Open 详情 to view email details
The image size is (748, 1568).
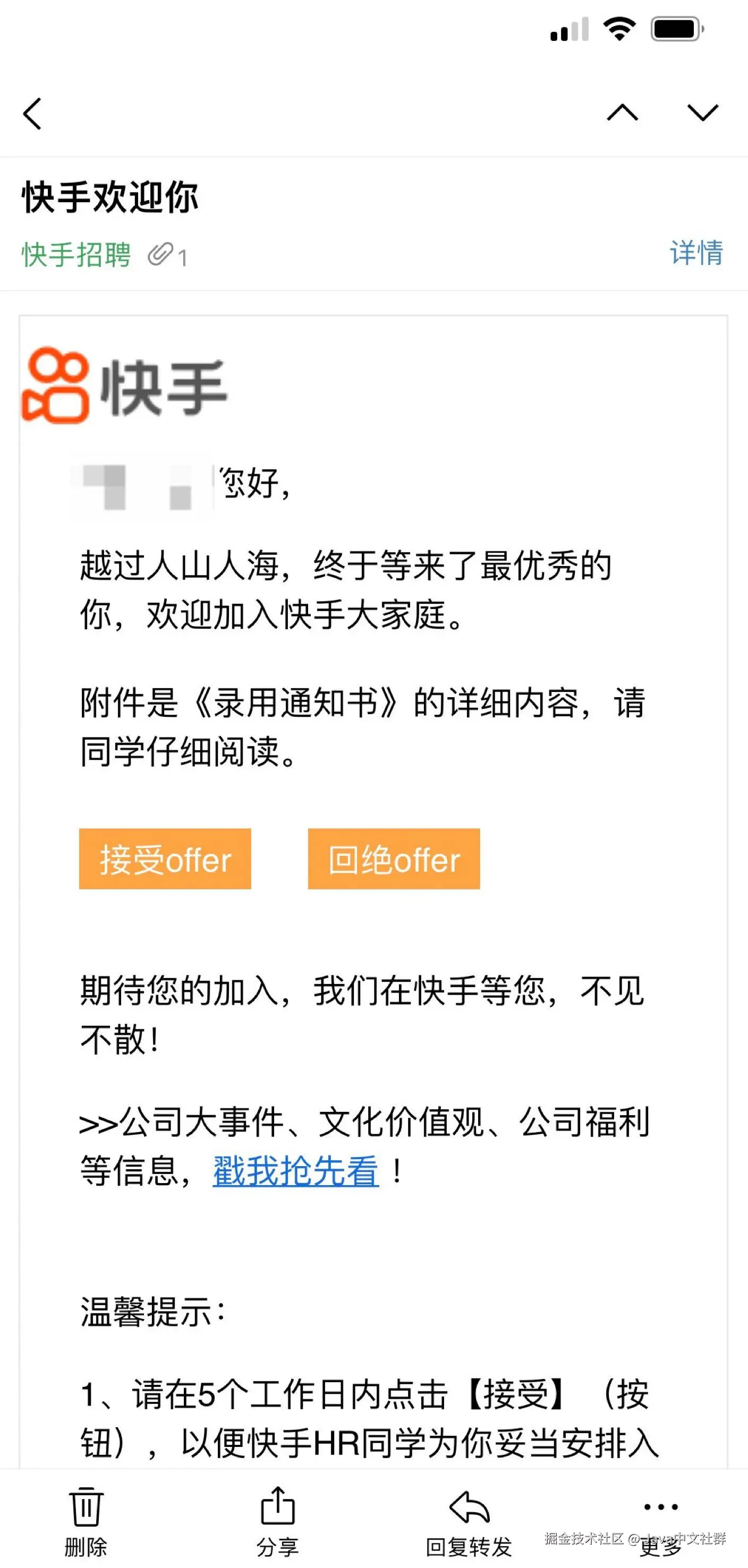(696, 253)
